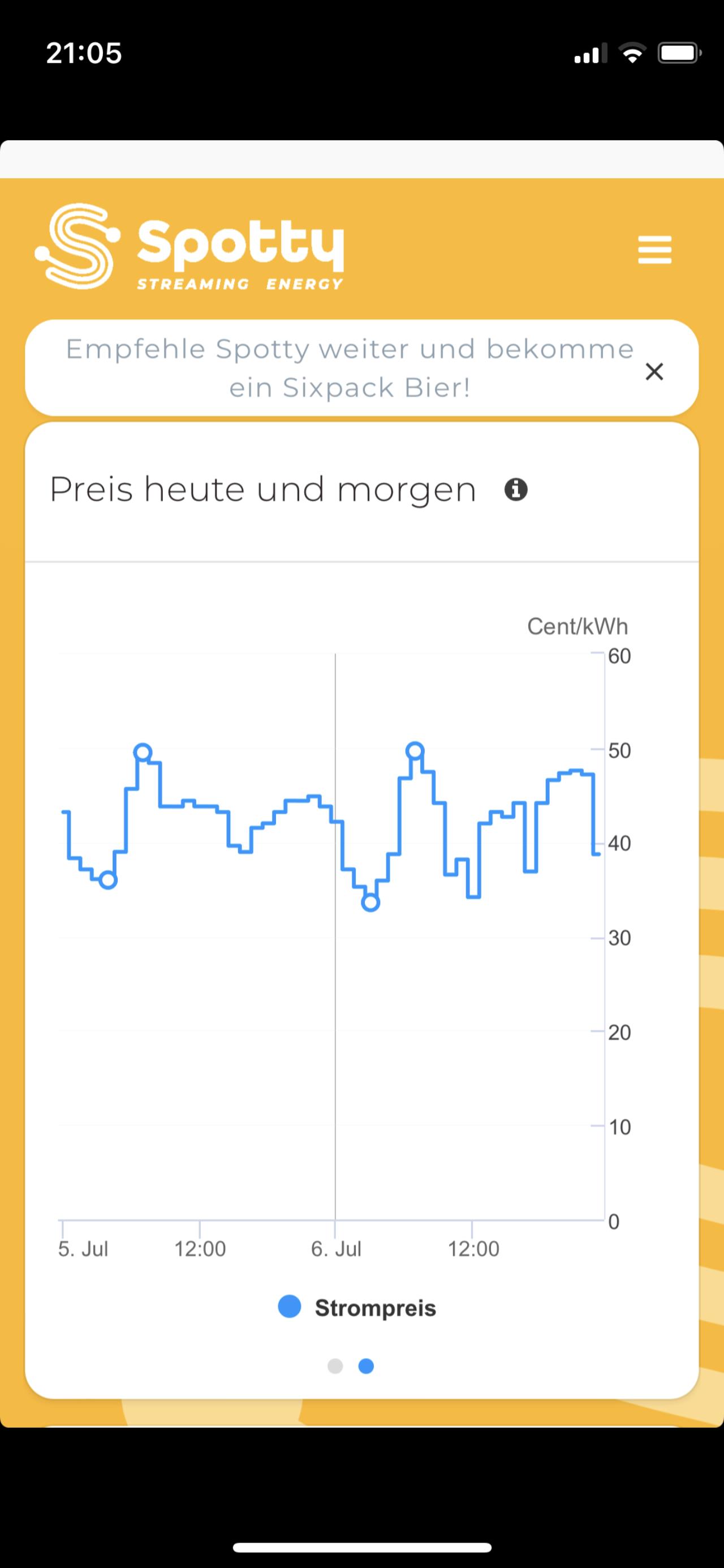The height and width of the screenshot is (1568, 724).
Task: Open the Empfehle Spotty weiter banner
Action: click(x=349, y=368)
